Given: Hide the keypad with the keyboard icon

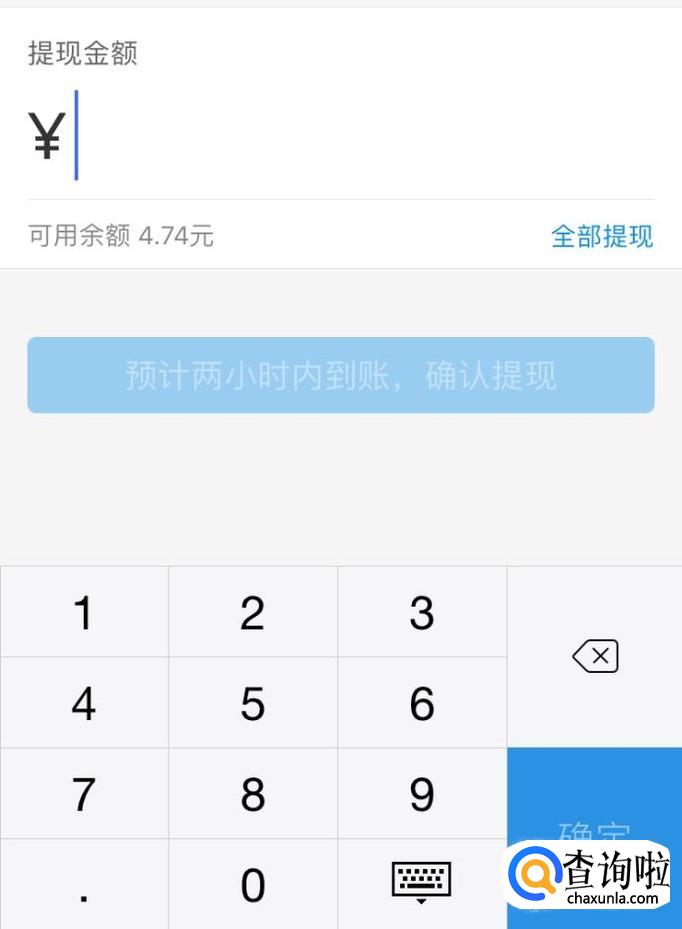Looking at the screenshot, I should point(422,884).
